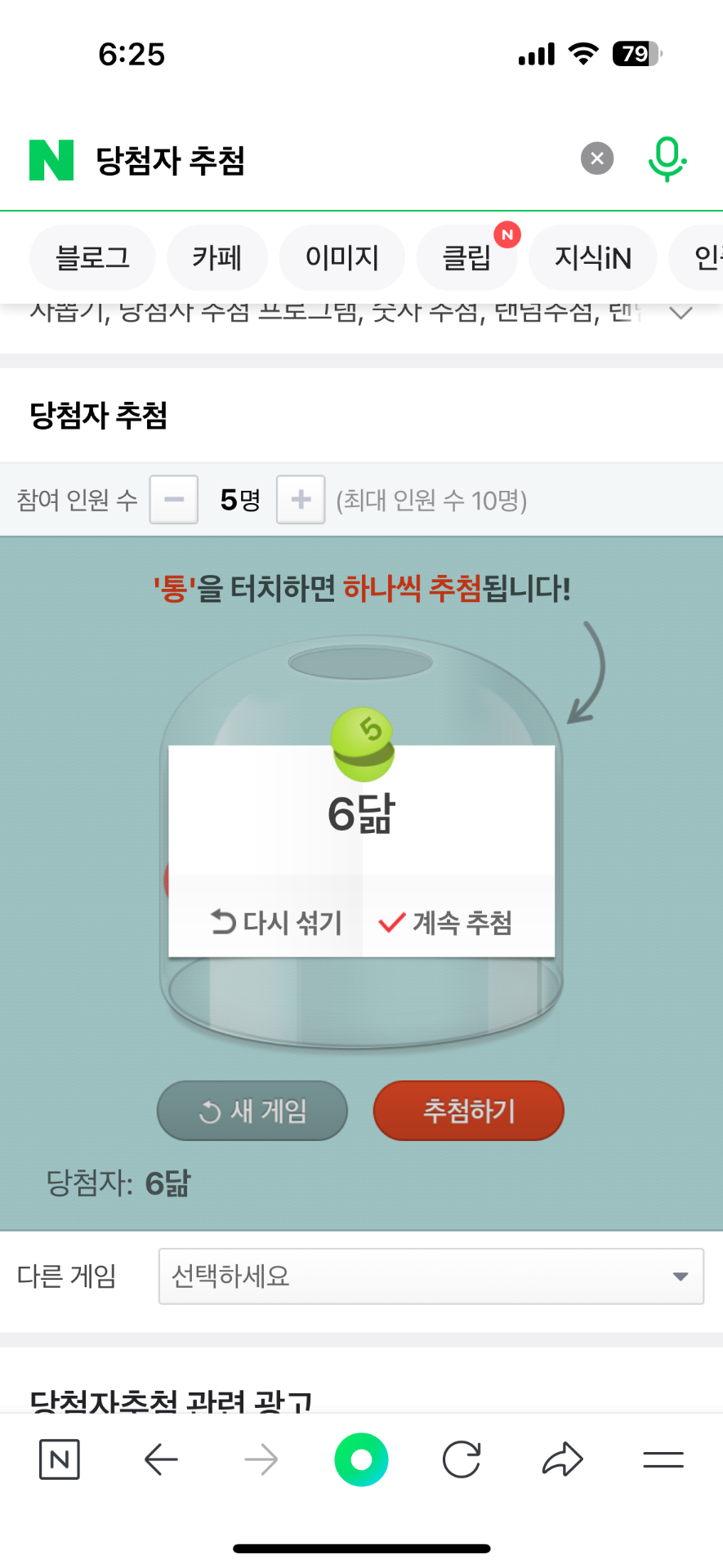The width and height of the screenshot is (723, 1568).
Task: Open the 다른 게임 dropdown
Action: 431,1276
